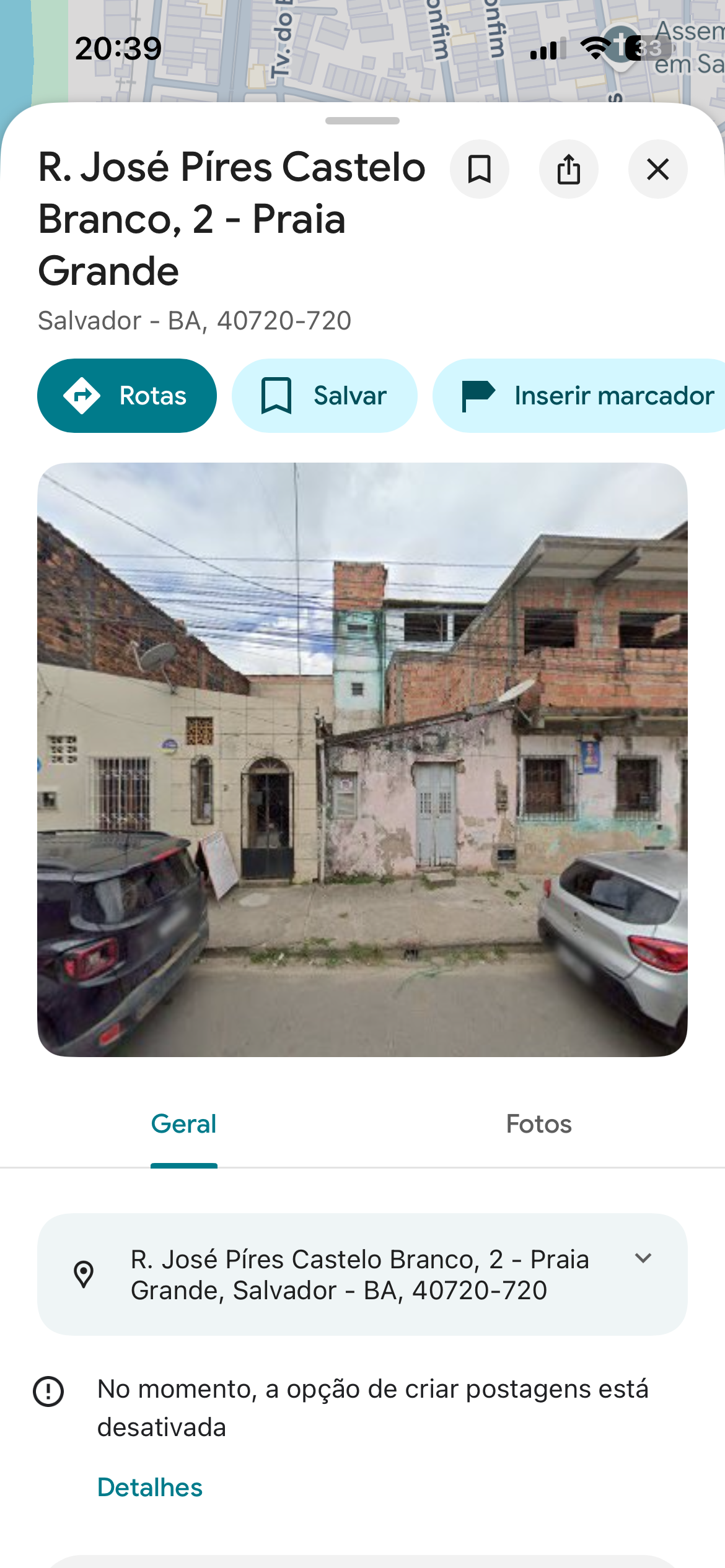This screenshot has height=1568, width=725.
Task: Share this location
Action: [568, 169]
